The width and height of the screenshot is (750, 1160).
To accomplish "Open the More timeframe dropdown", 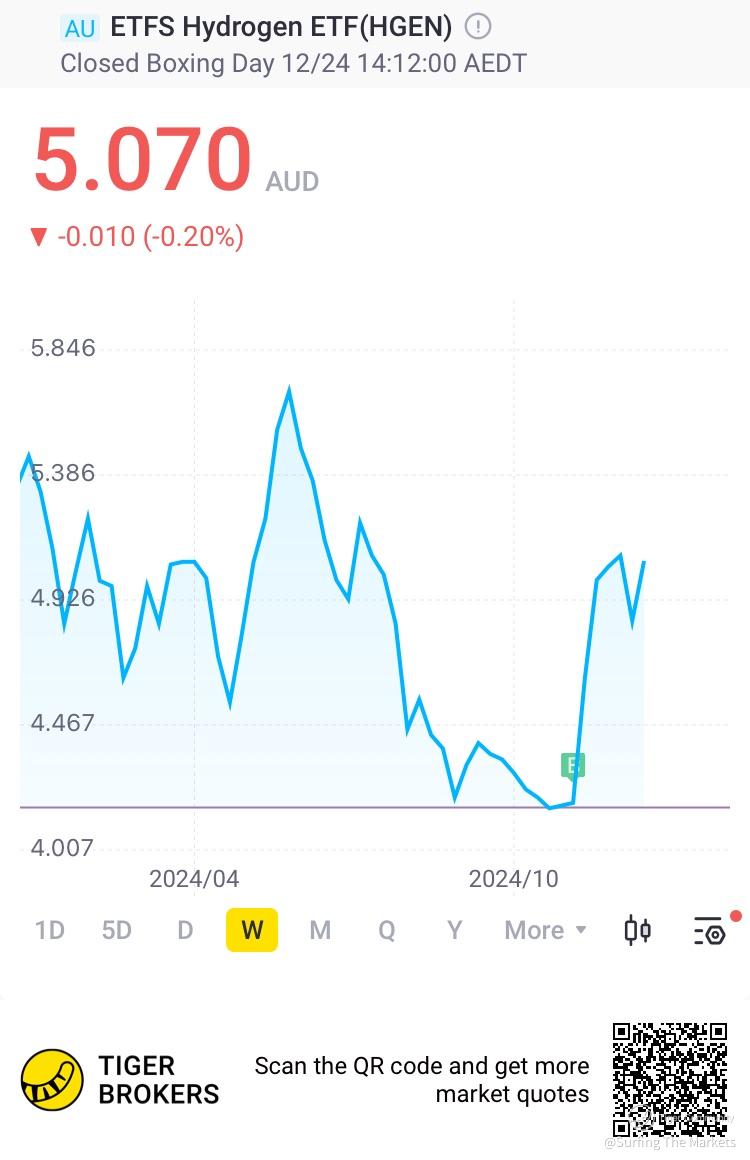I will (x=543, y=930).
